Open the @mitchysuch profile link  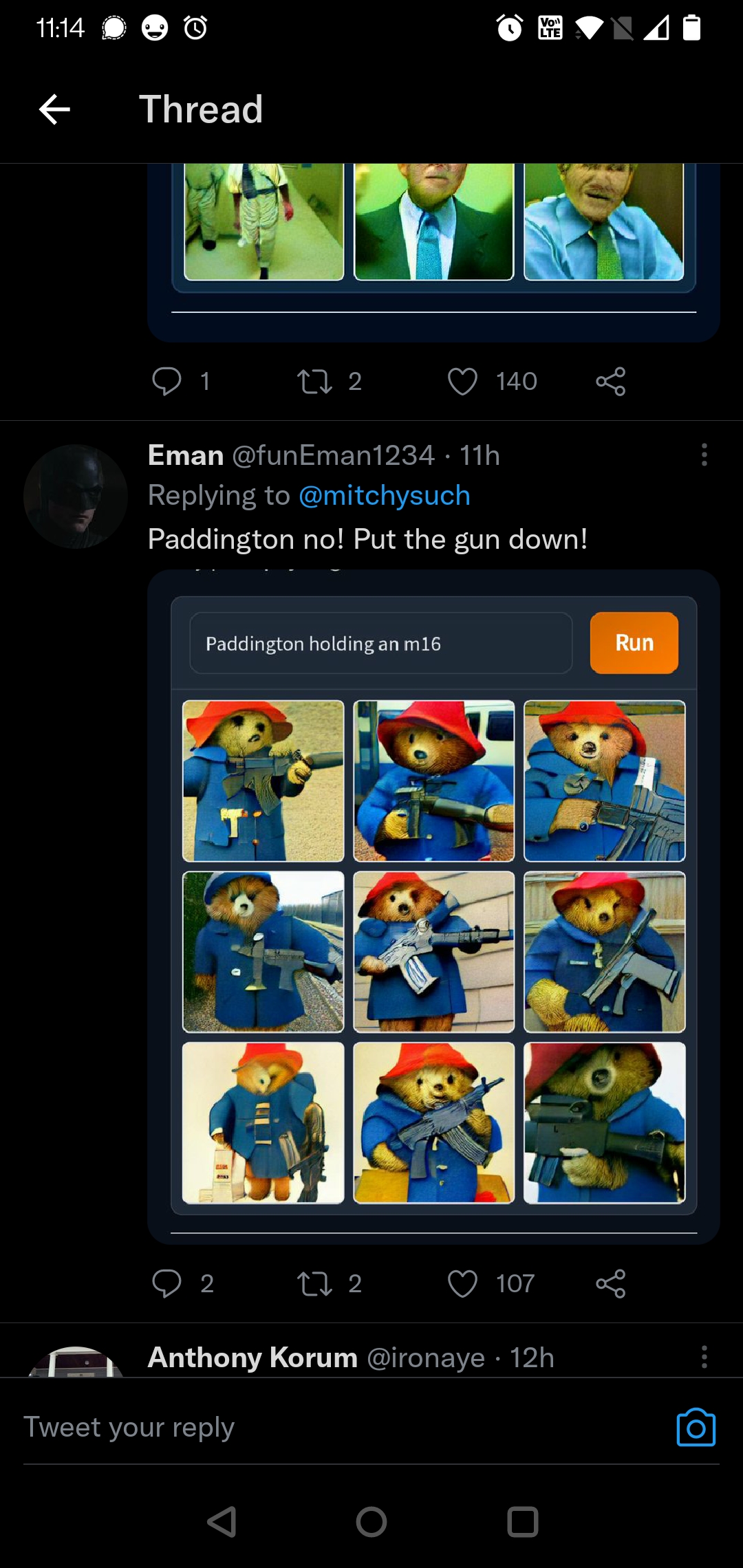384,495
